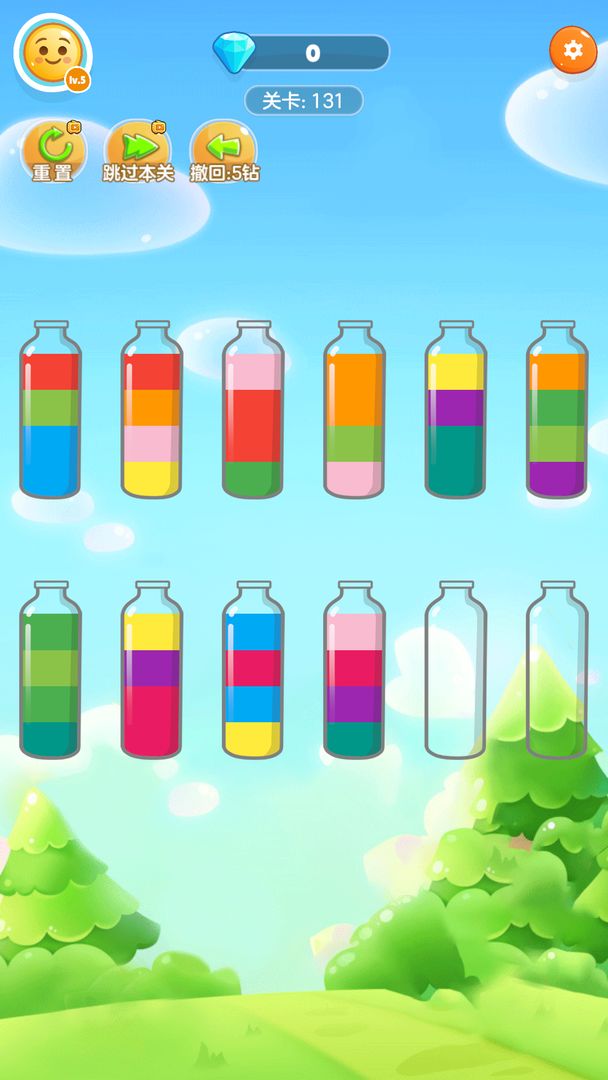Undo last move with 撤回:5钻
The width and height of the screenshot is (608, 1080).
pos(224,152)
